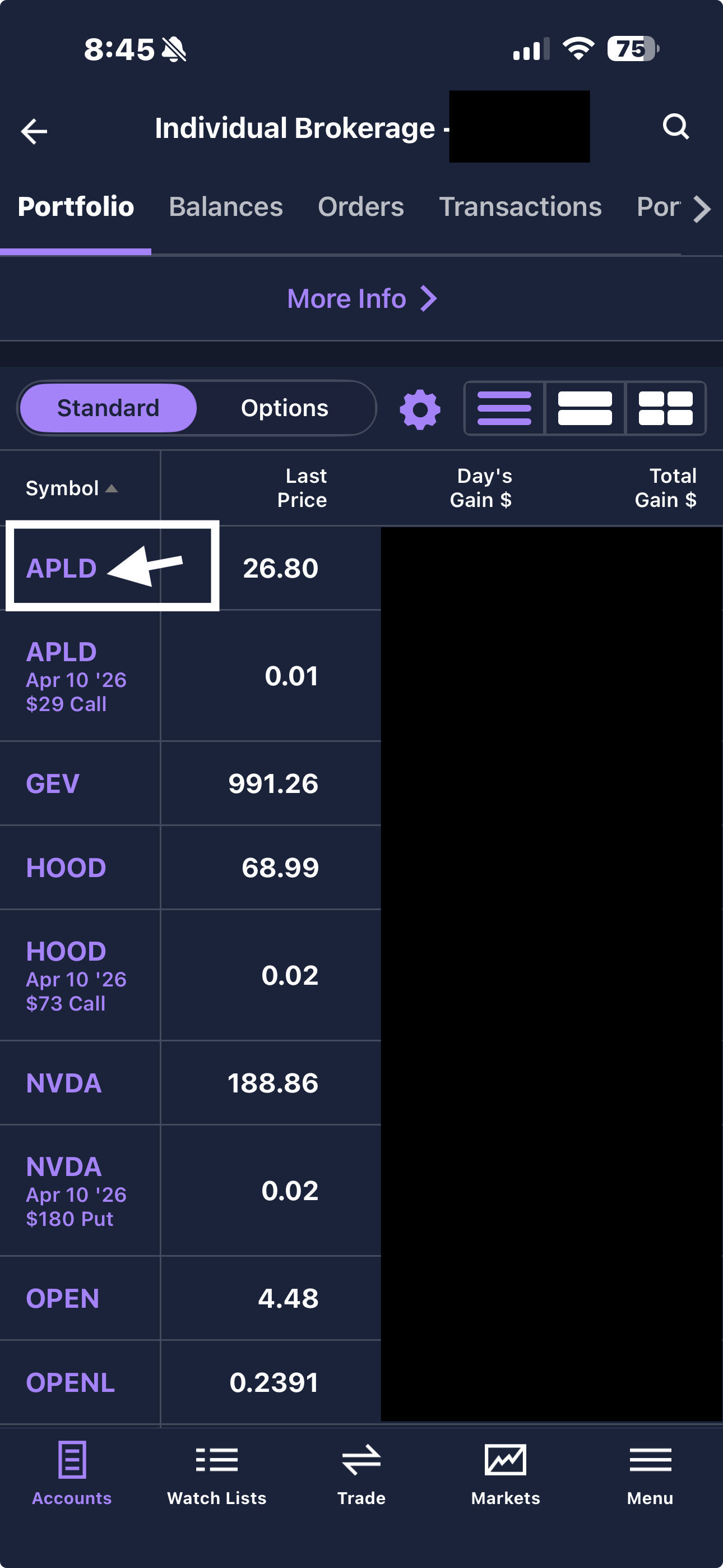Image resolution: width=723 pixels, height=1568 pixels.
Task: Open the Orders tab
Action: (360, 207)
